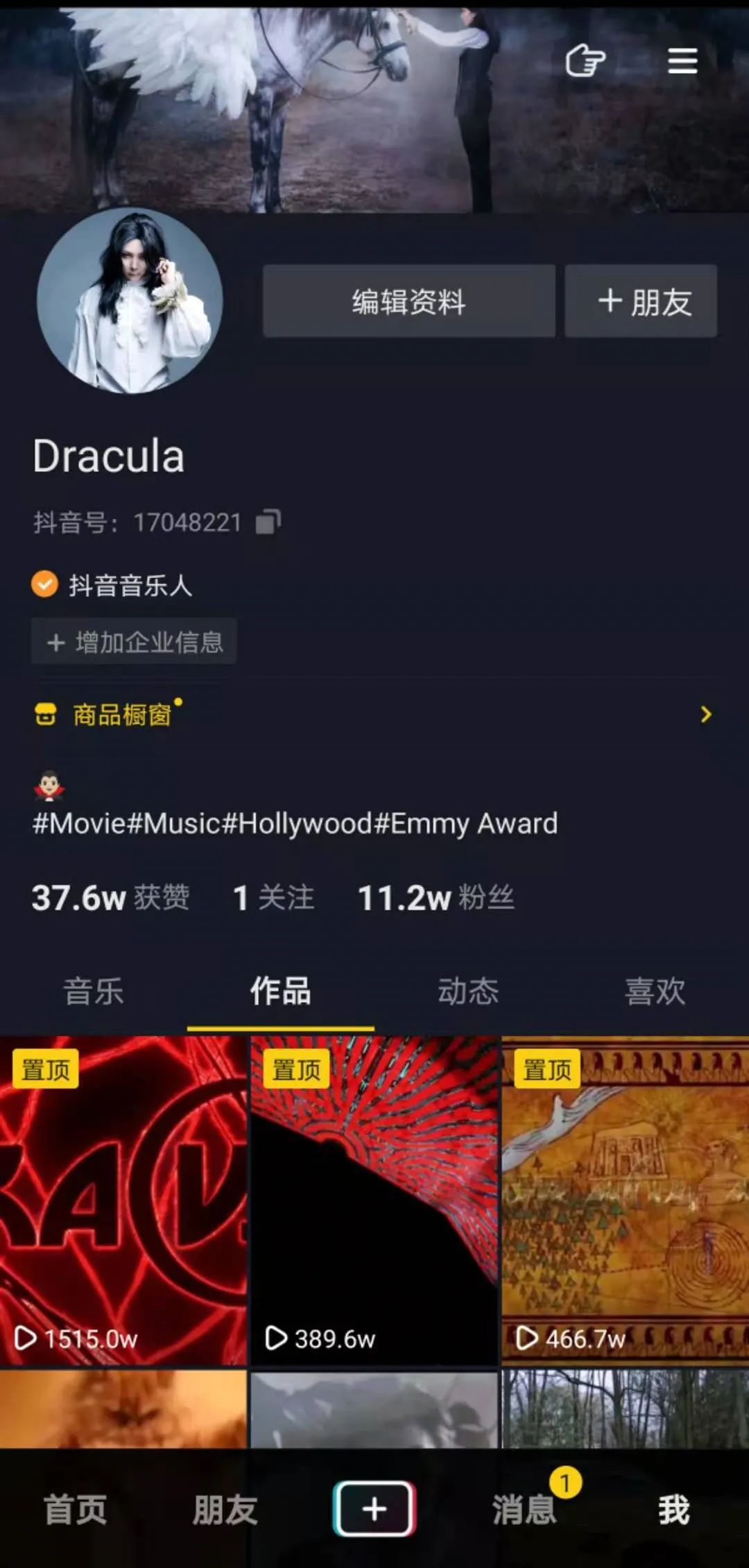Open the Dracula profile avatar
Viewport: 749px width, 1568px height.
coord(130,300)
